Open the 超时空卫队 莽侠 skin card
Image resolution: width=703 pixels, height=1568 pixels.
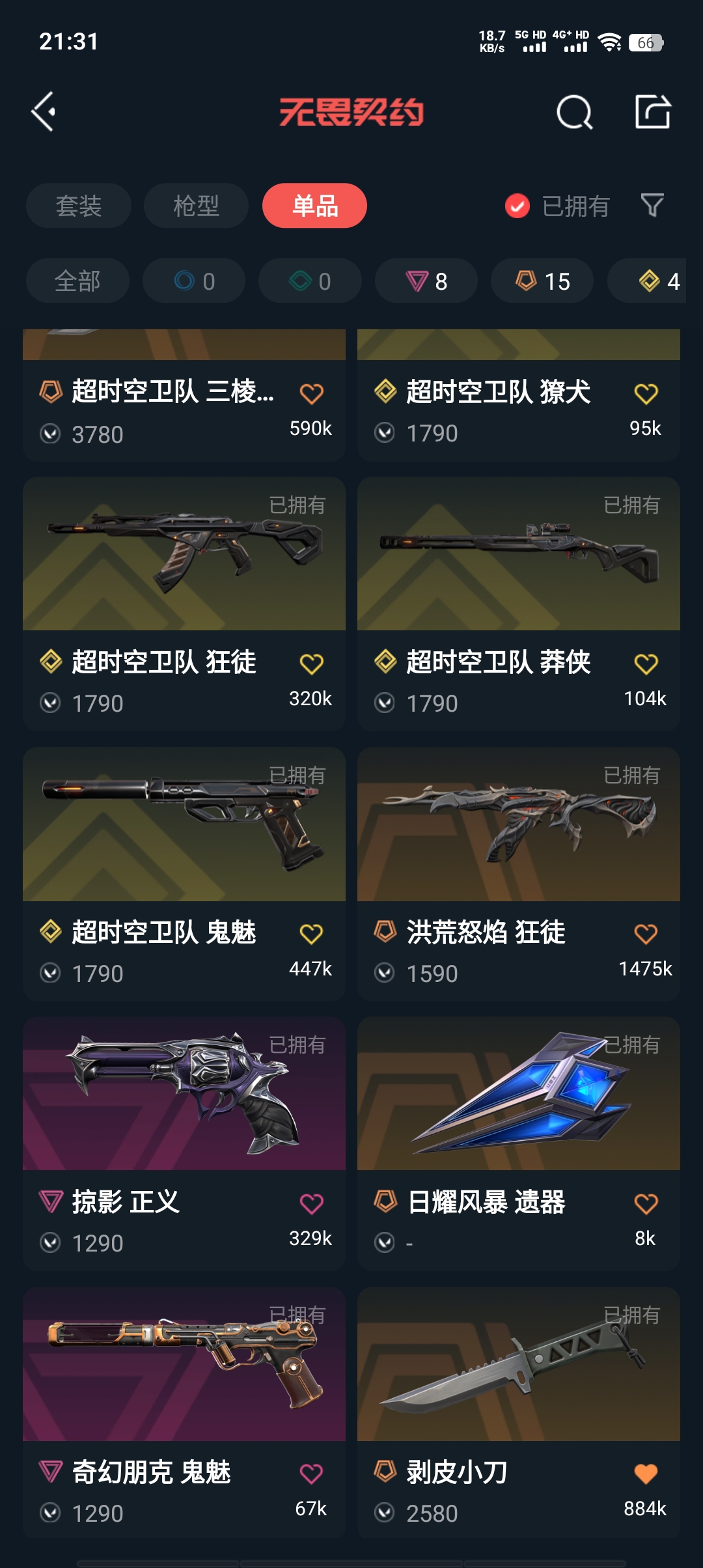tap(518, 555)
